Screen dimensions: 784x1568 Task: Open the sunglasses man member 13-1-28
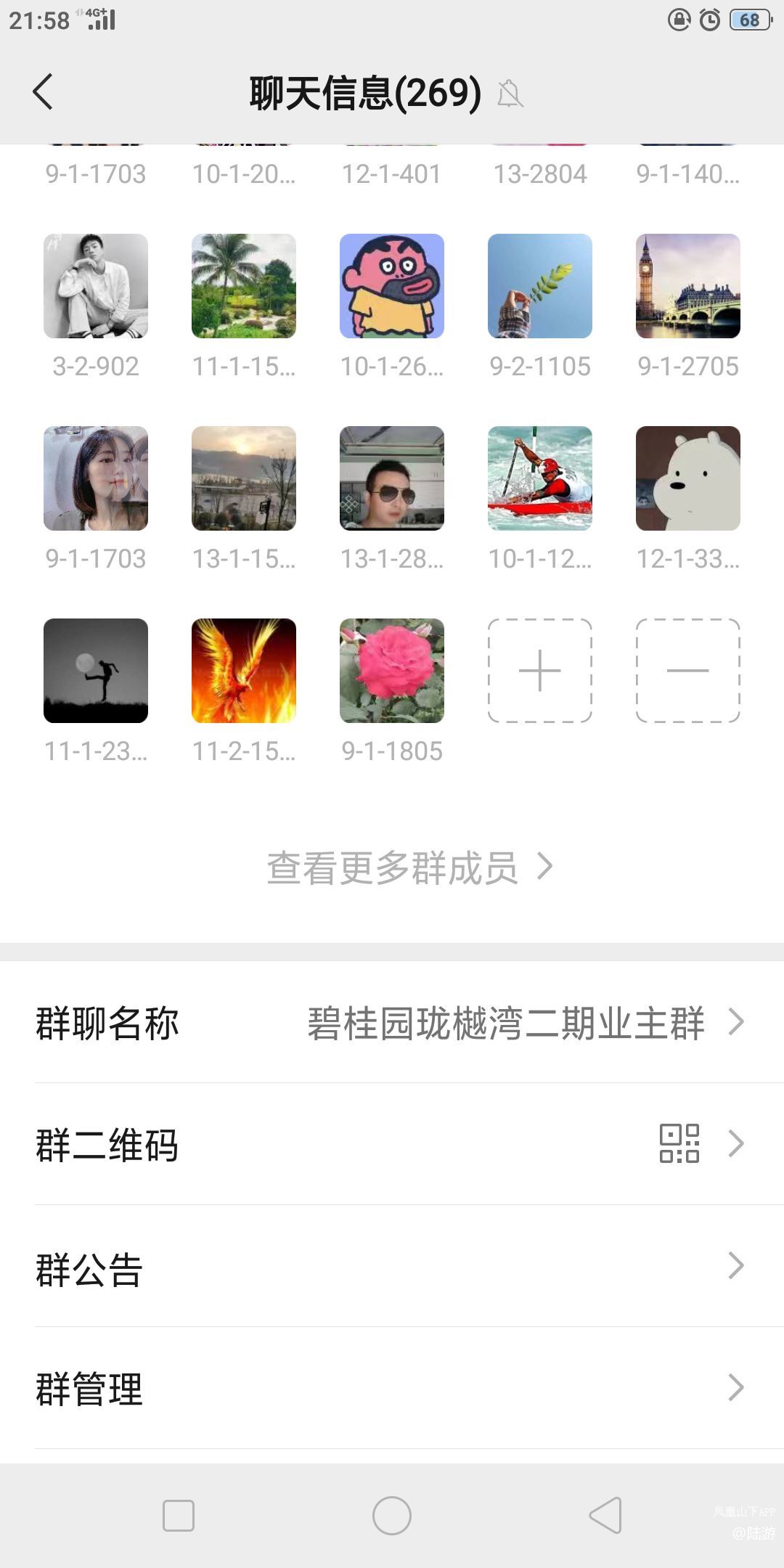point(392,478)
